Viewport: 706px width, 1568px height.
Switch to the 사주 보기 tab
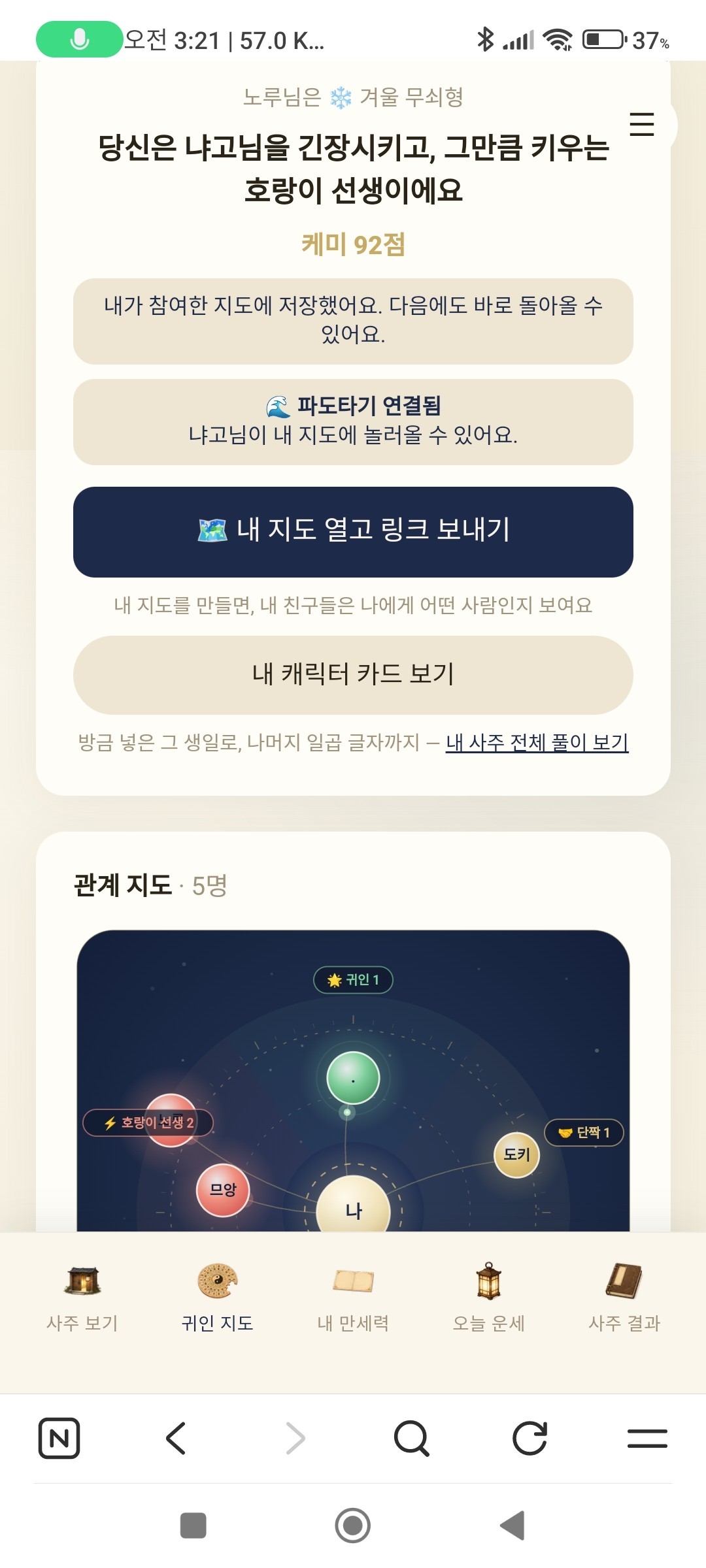(82, 1297)
